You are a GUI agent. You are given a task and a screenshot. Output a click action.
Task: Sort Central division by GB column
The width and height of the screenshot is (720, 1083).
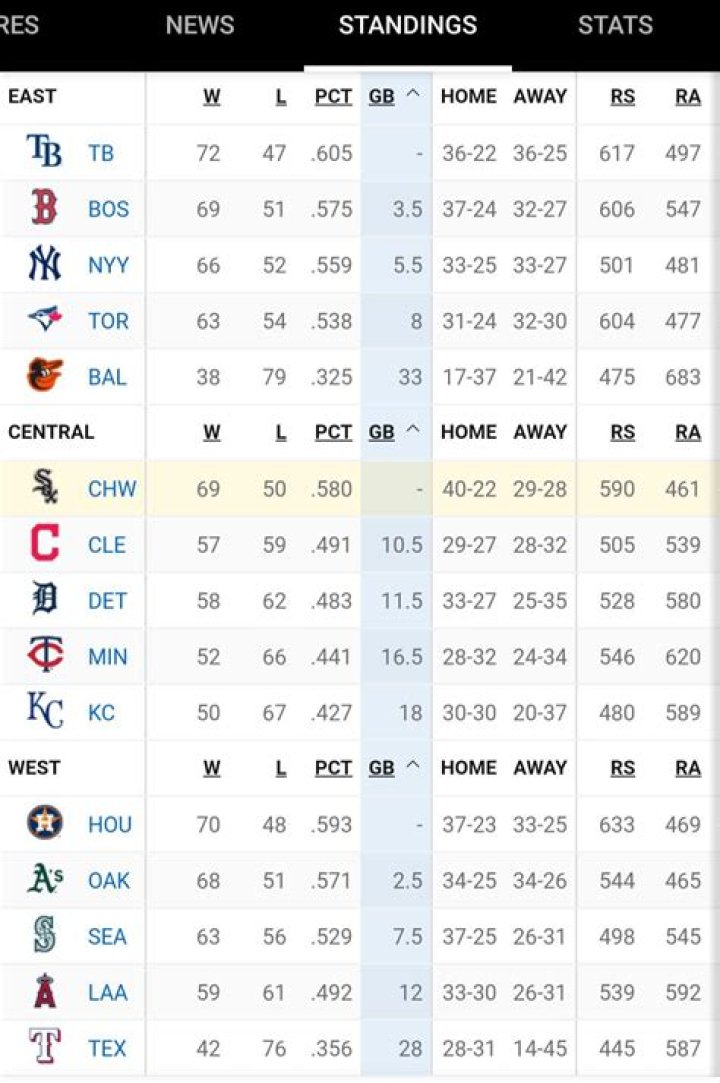pos(382,432)
